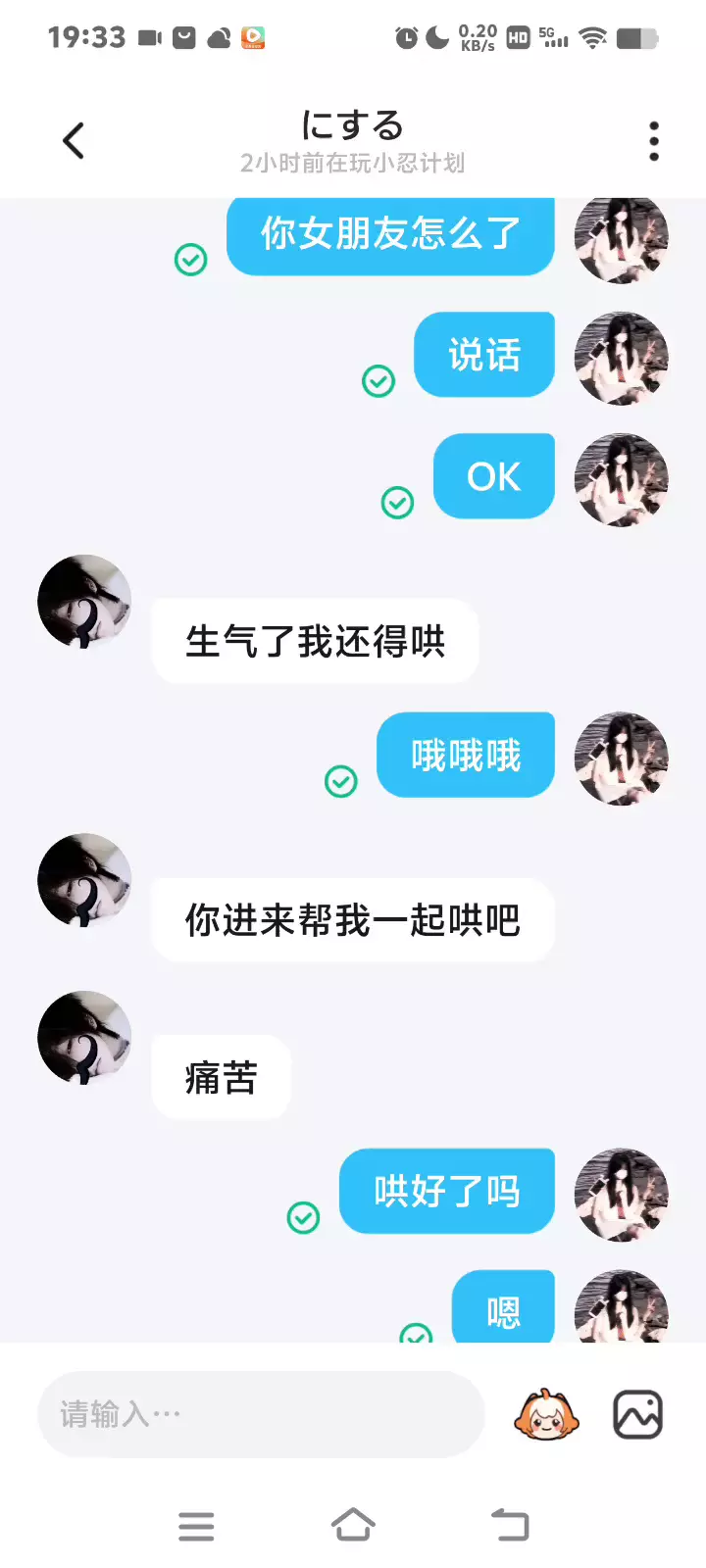Viewport: 706px width, 1568px height.
Task: Open the image gallery picker
Action: pyautogui.click(x=637, y=1414)
